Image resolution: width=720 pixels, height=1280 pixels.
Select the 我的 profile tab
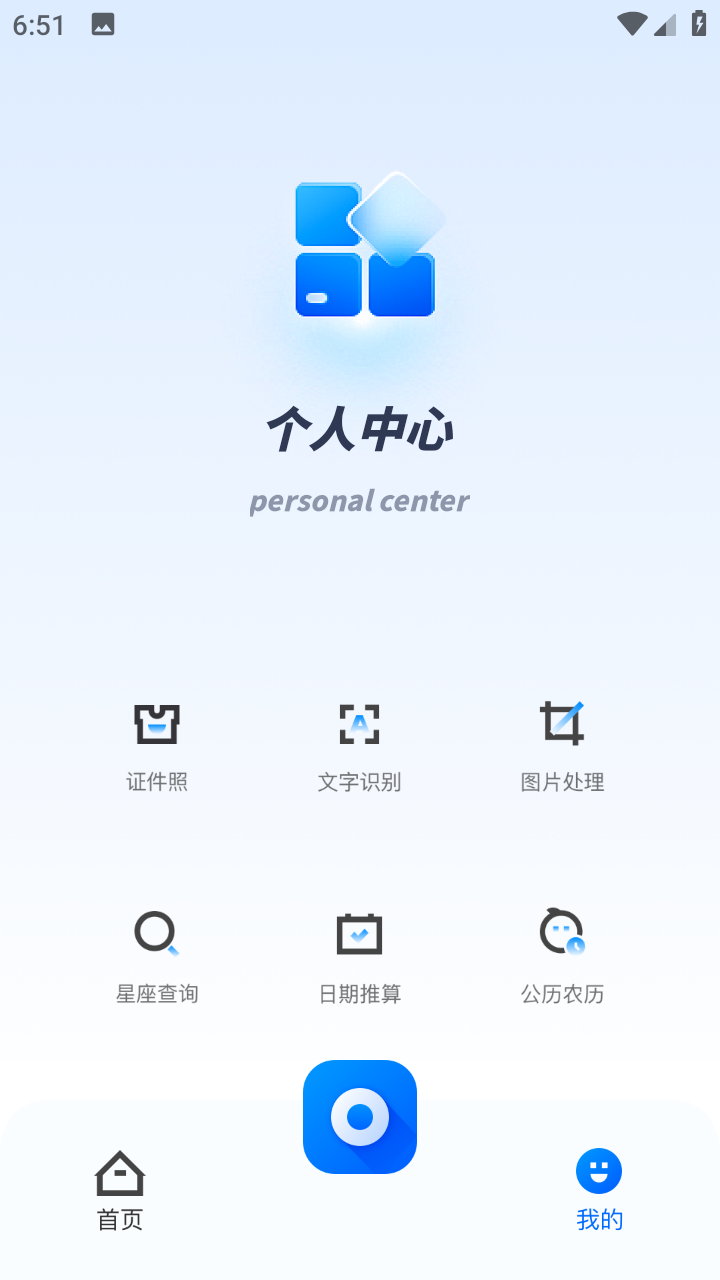pyautogui.click(x=599, y=1190)
